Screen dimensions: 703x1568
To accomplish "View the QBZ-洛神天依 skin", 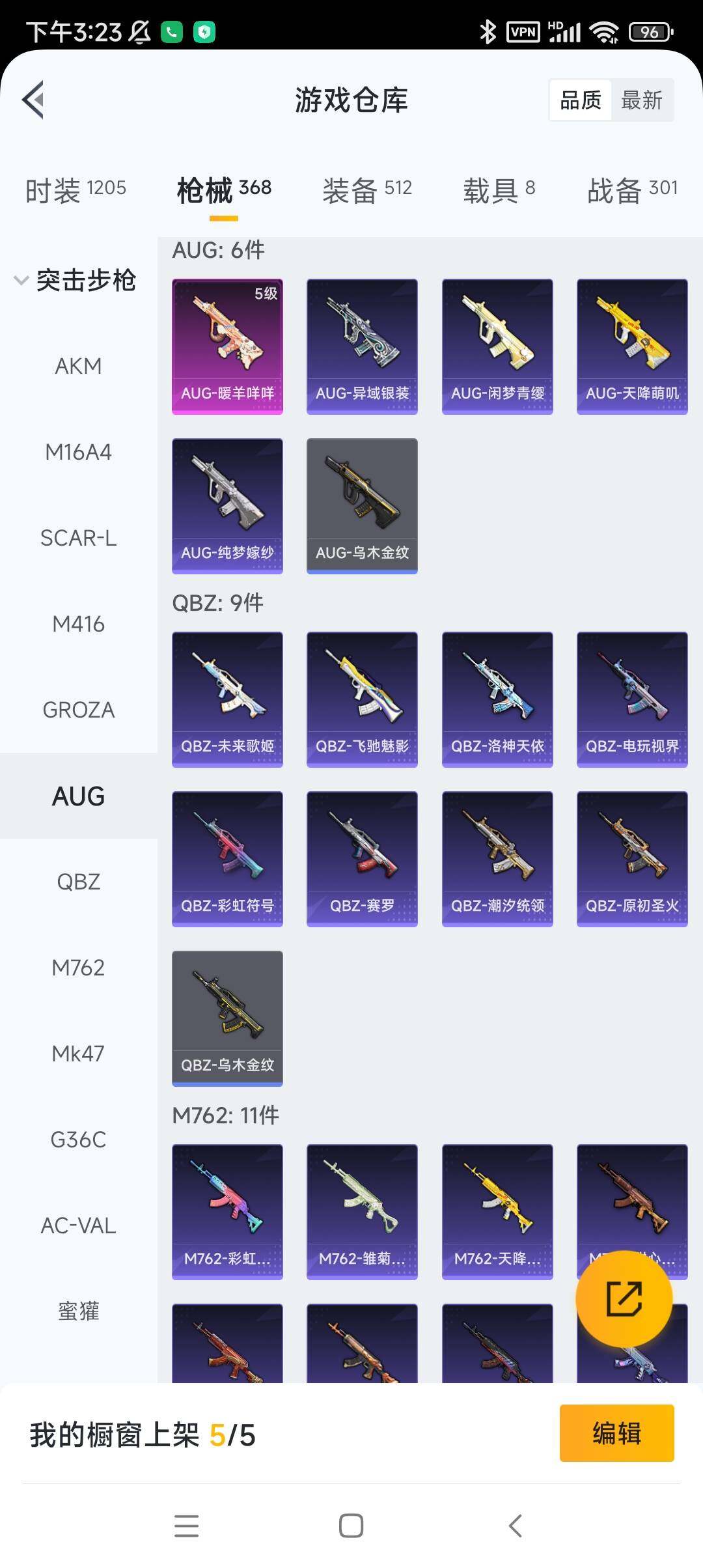I will tap(497, 699).
